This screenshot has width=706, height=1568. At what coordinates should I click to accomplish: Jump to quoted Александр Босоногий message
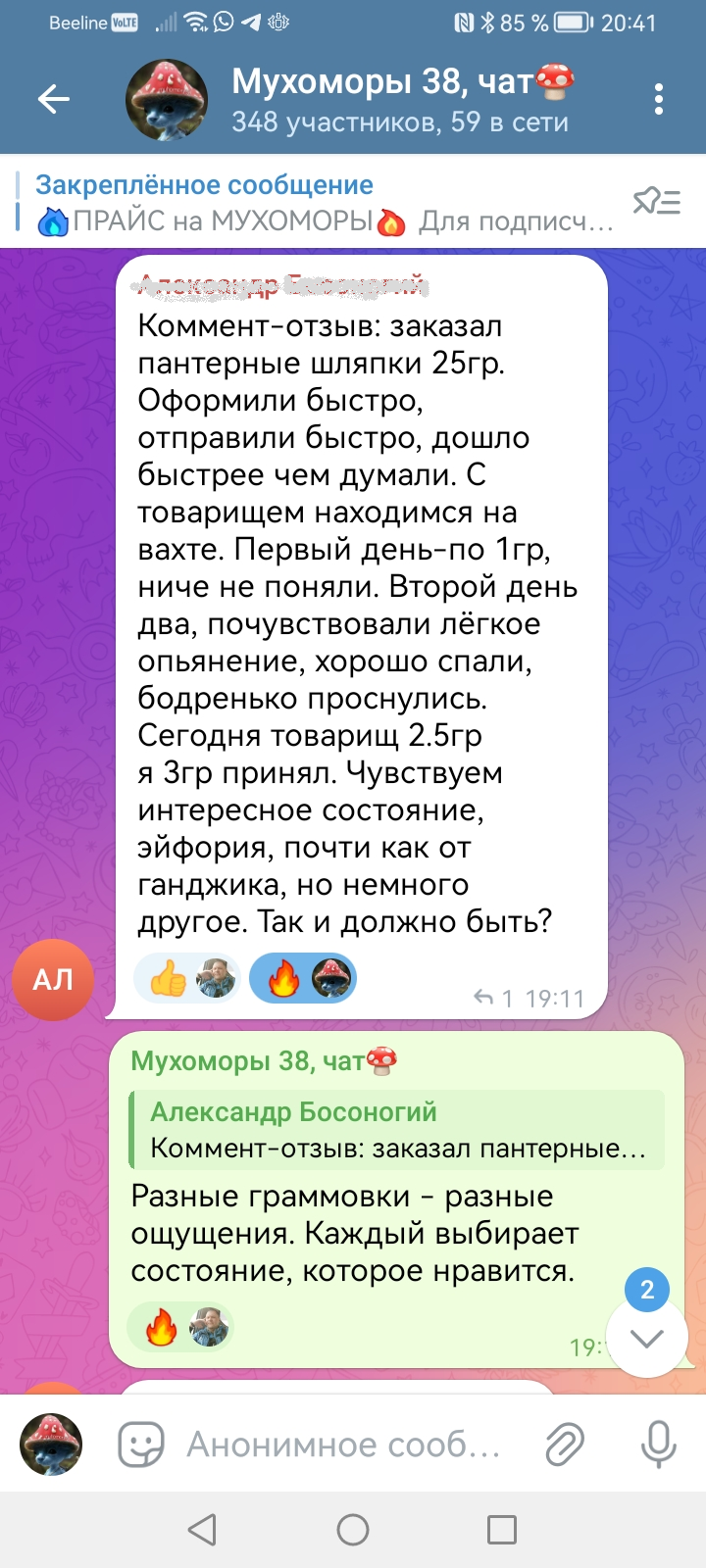point(397,1130)
